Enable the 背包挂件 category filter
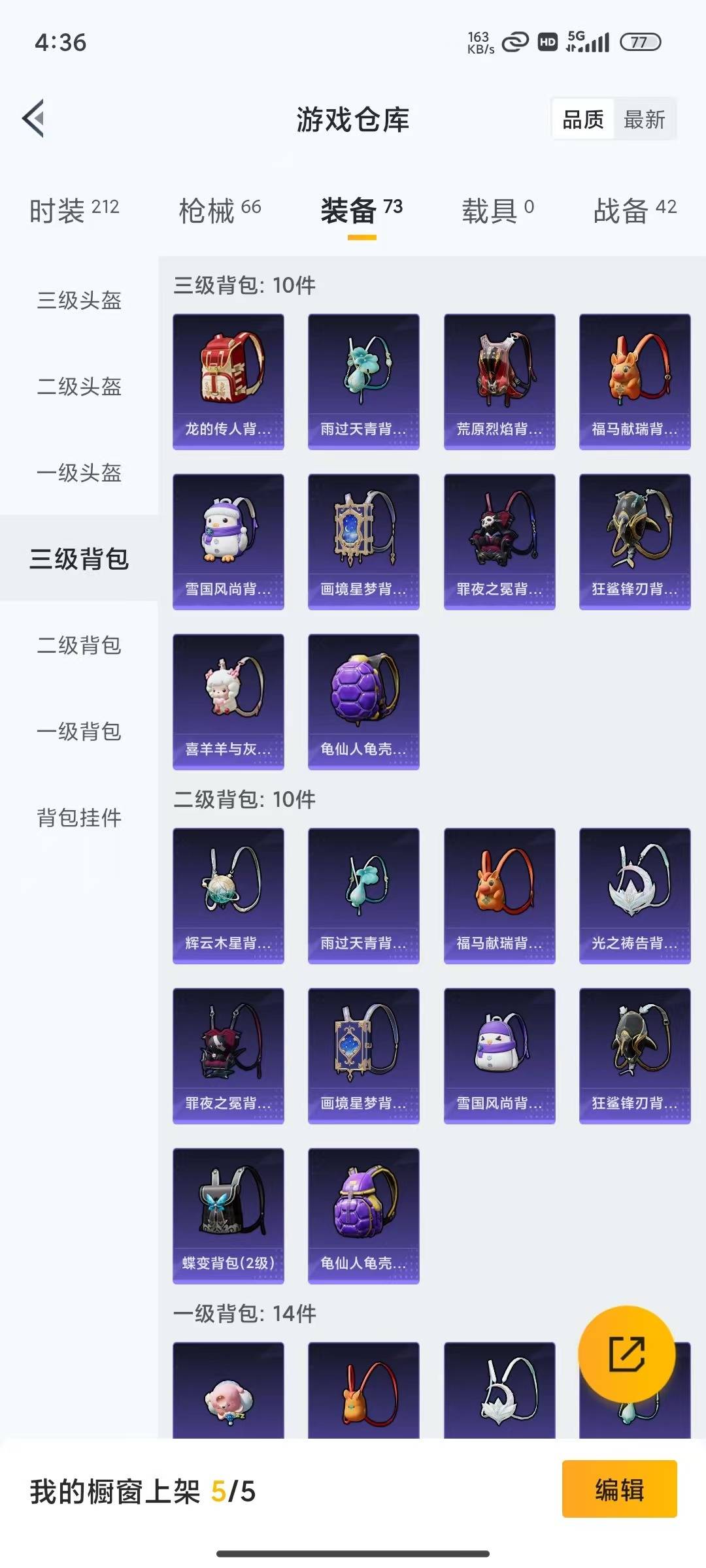 (x=78, y=816)
